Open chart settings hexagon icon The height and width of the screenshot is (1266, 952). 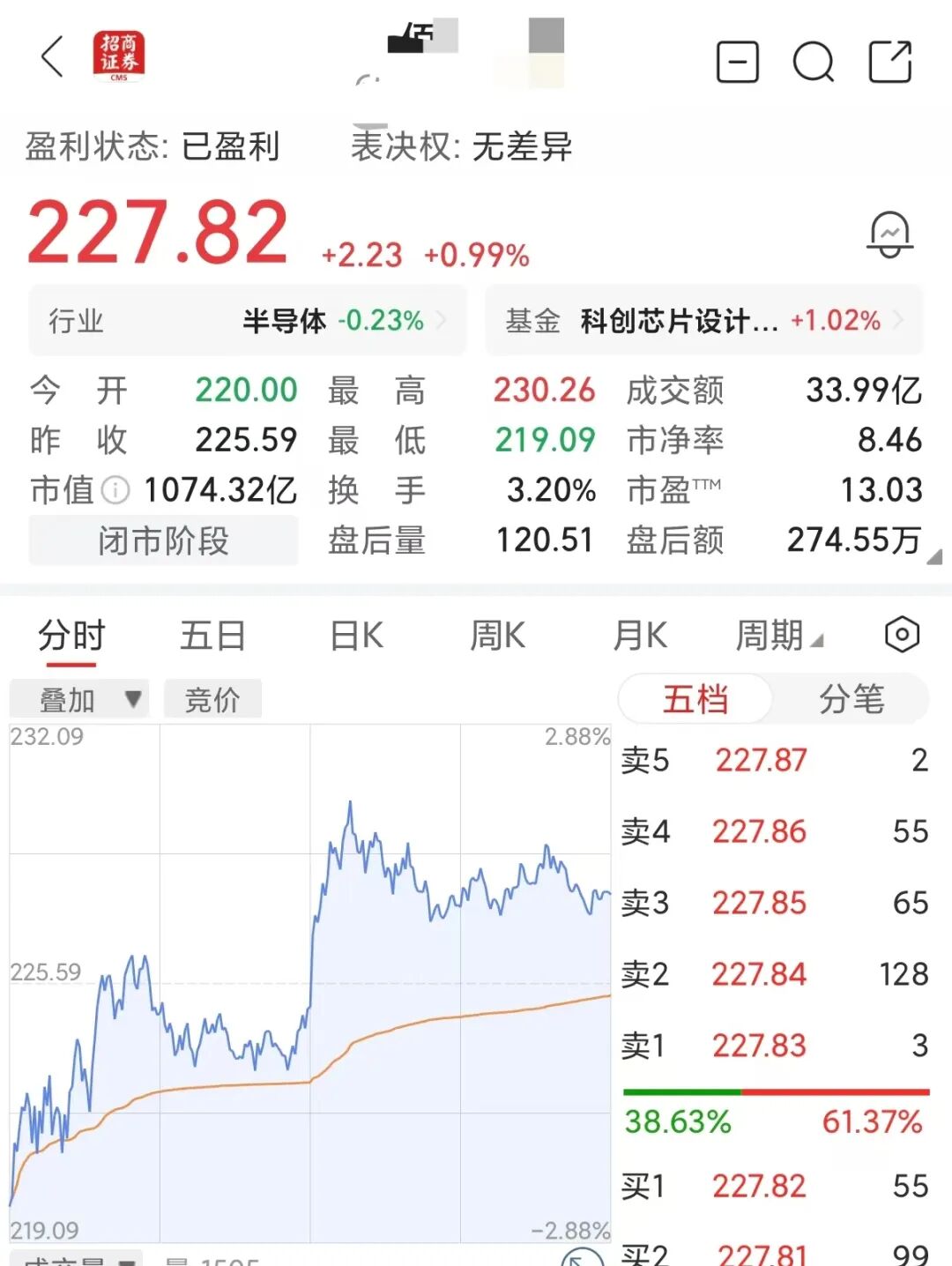point(902,635)
